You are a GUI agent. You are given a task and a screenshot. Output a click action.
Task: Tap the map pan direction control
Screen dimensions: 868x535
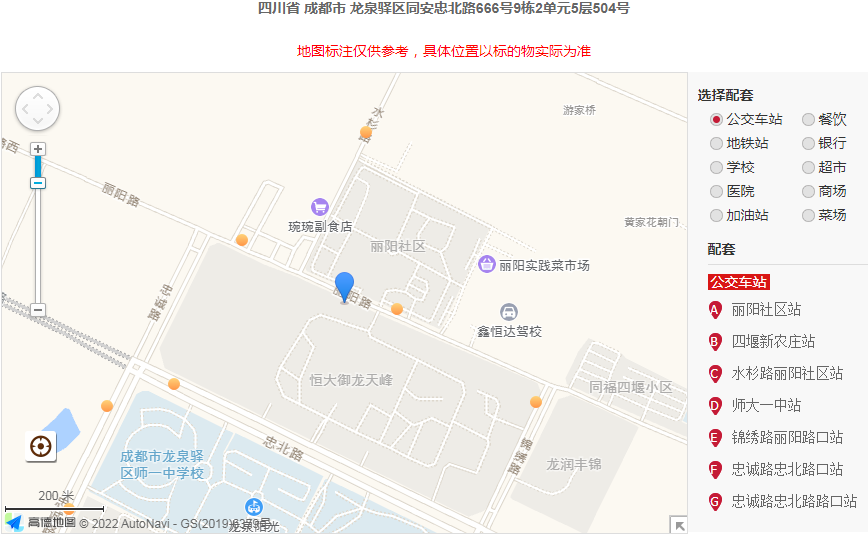click(x=38, y=108)
